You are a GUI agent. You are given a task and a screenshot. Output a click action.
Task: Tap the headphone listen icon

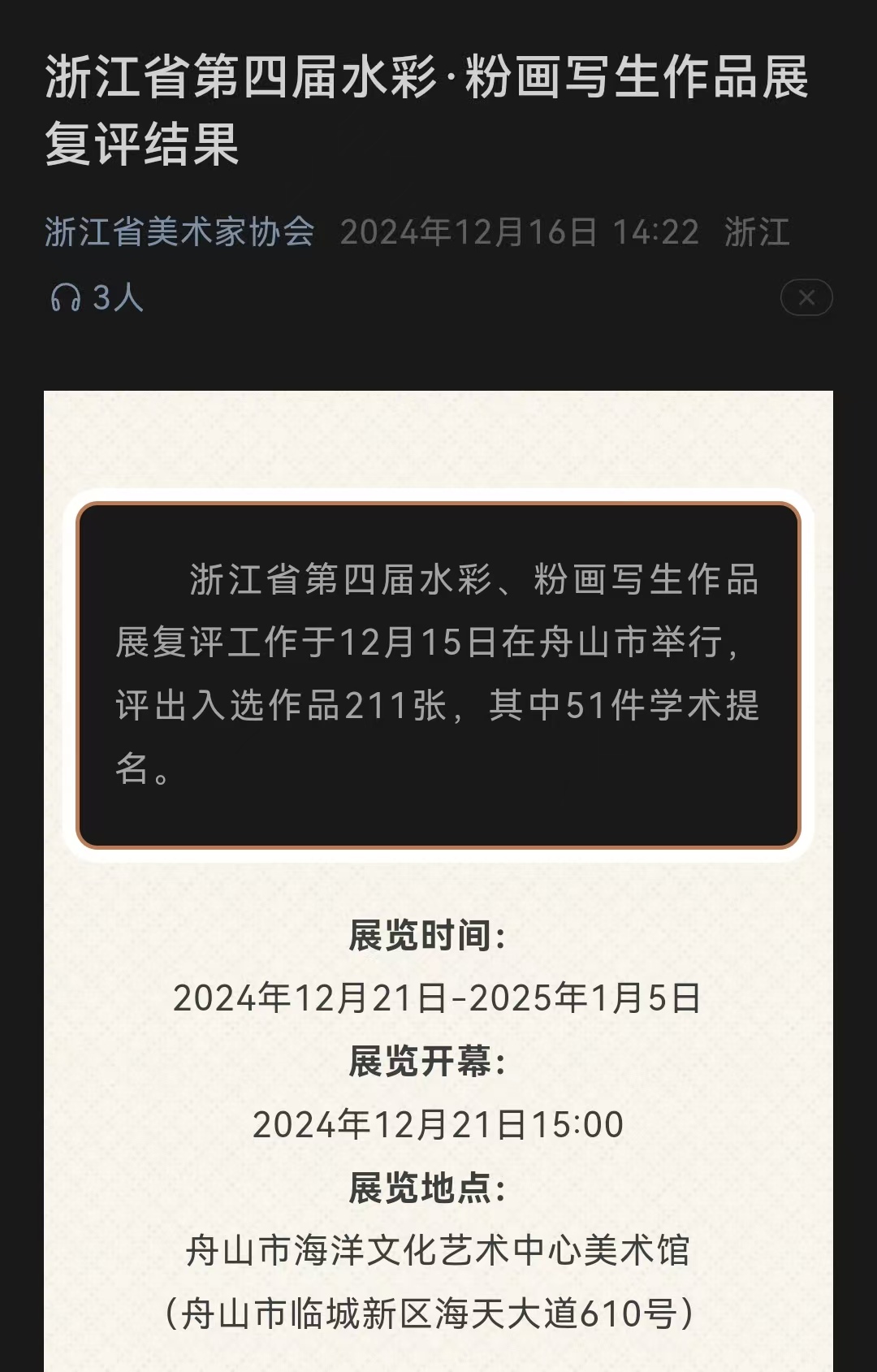[x=66, y=297]
